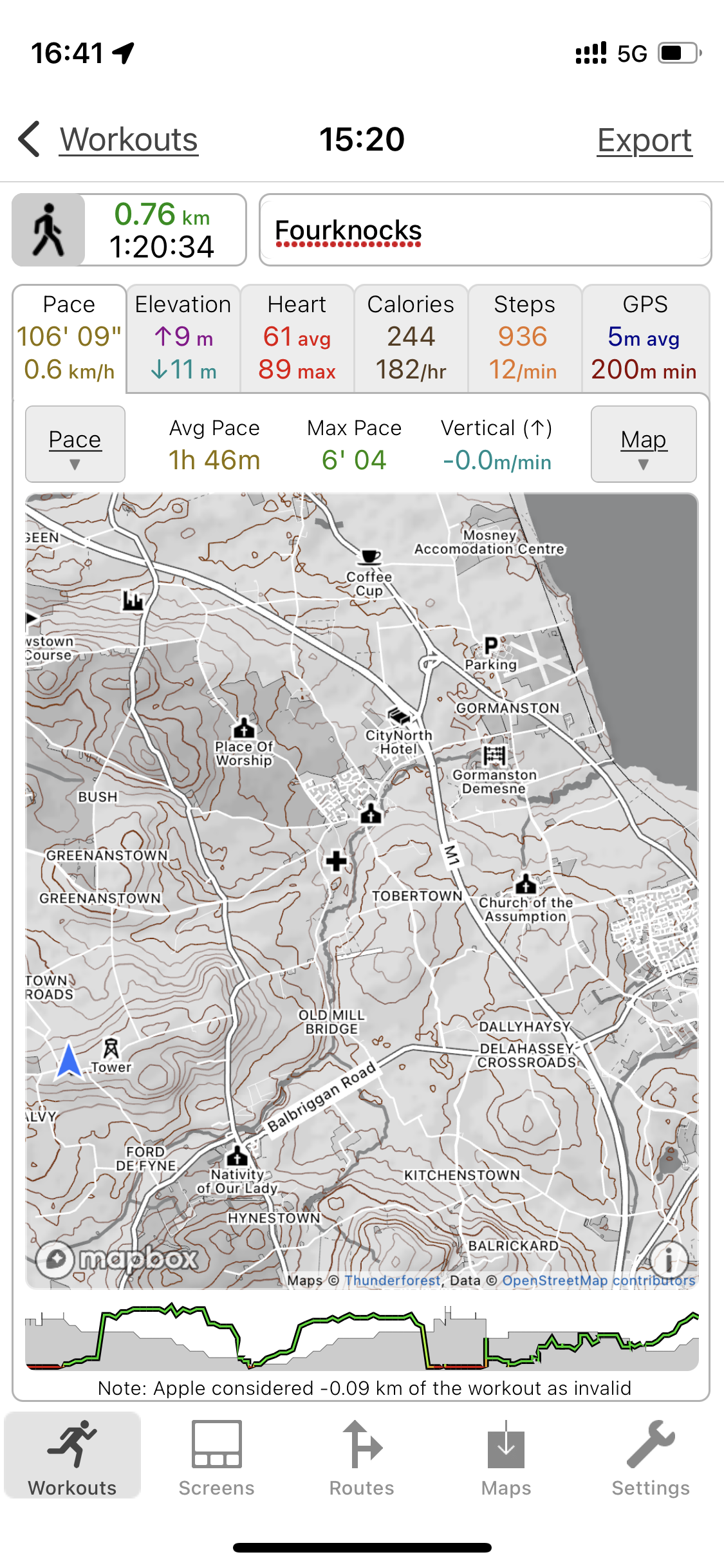Image resolution: width=724 pixels, height=1568 pixels.
Task: Select the GPS accuracy tab
Action: 644,338
